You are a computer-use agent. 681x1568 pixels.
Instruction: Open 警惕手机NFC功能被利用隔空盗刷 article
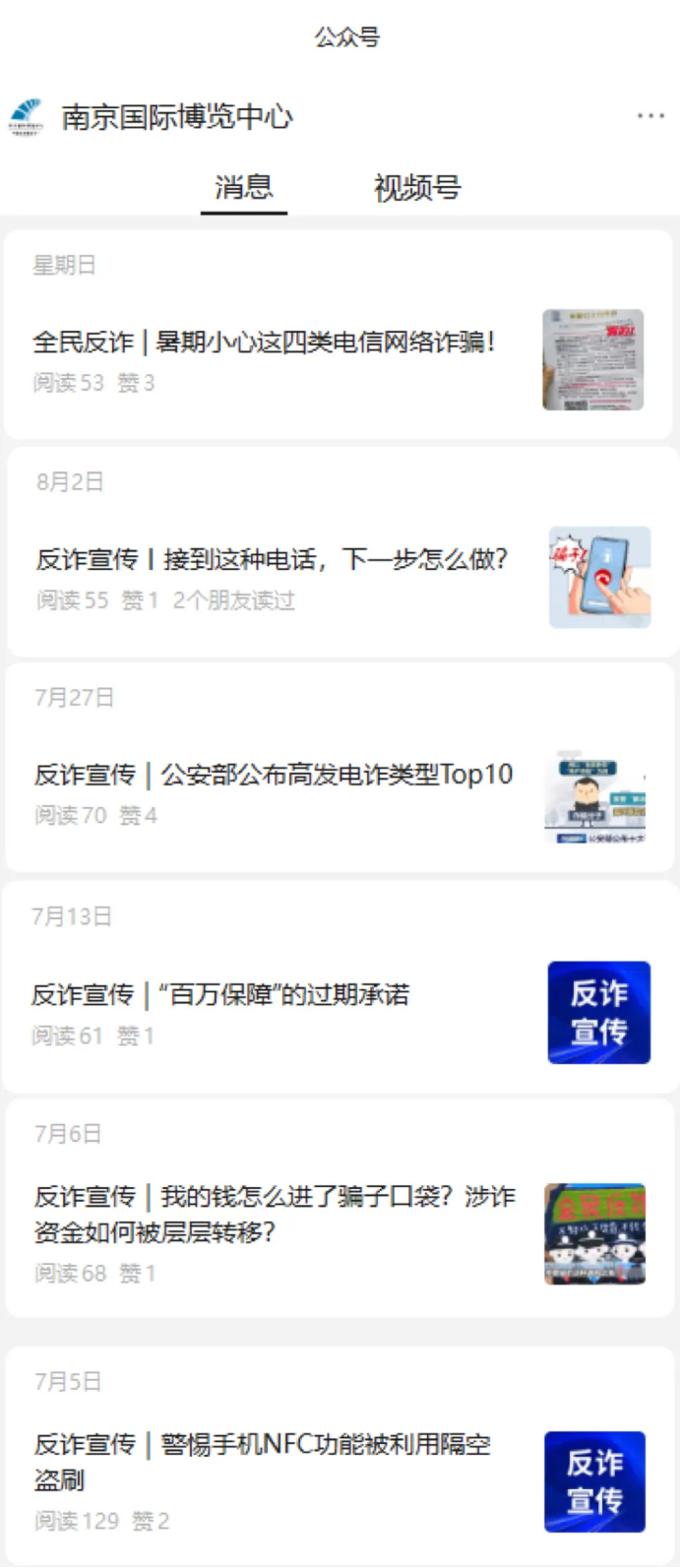tap(262, 1462)
